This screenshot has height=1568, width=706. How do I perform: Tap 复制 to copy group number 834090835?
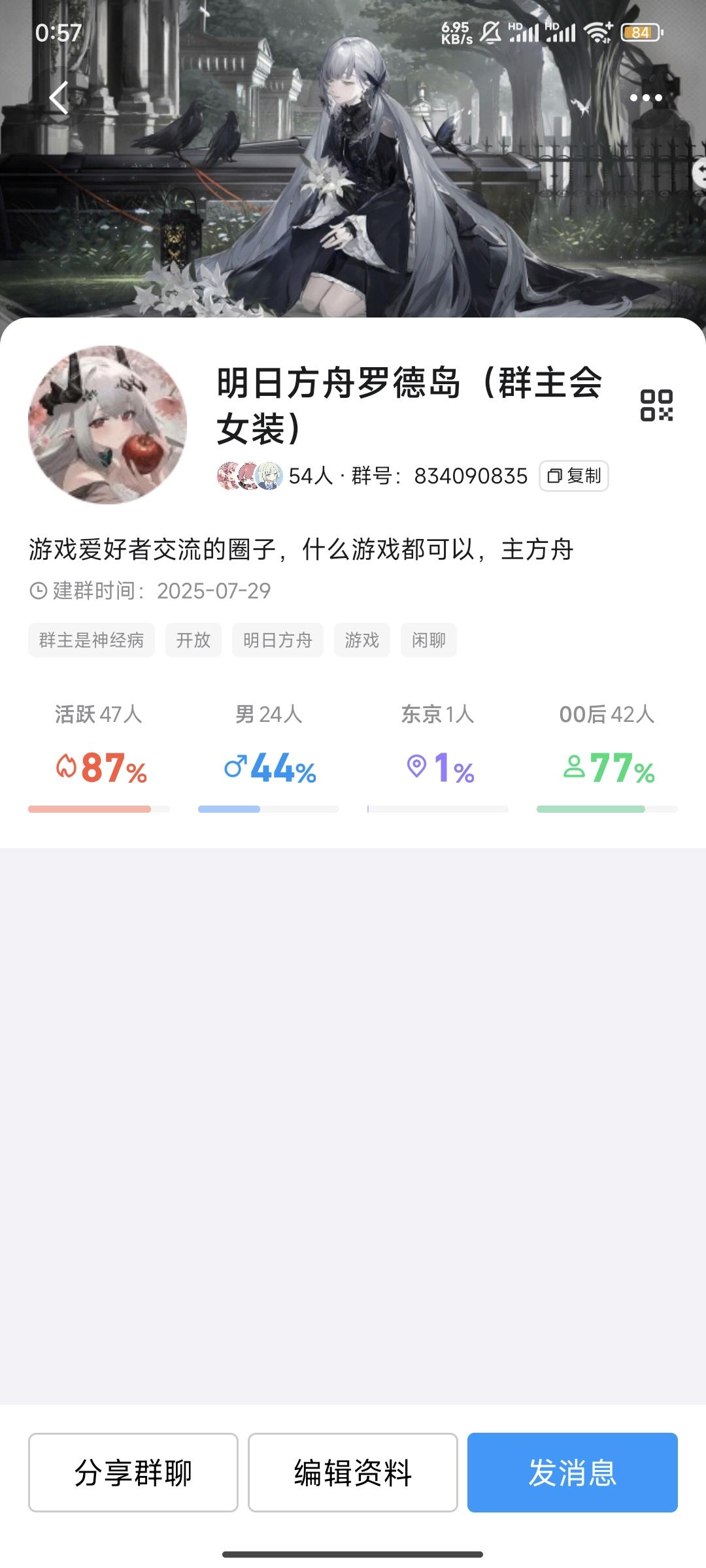click(575, 476)
